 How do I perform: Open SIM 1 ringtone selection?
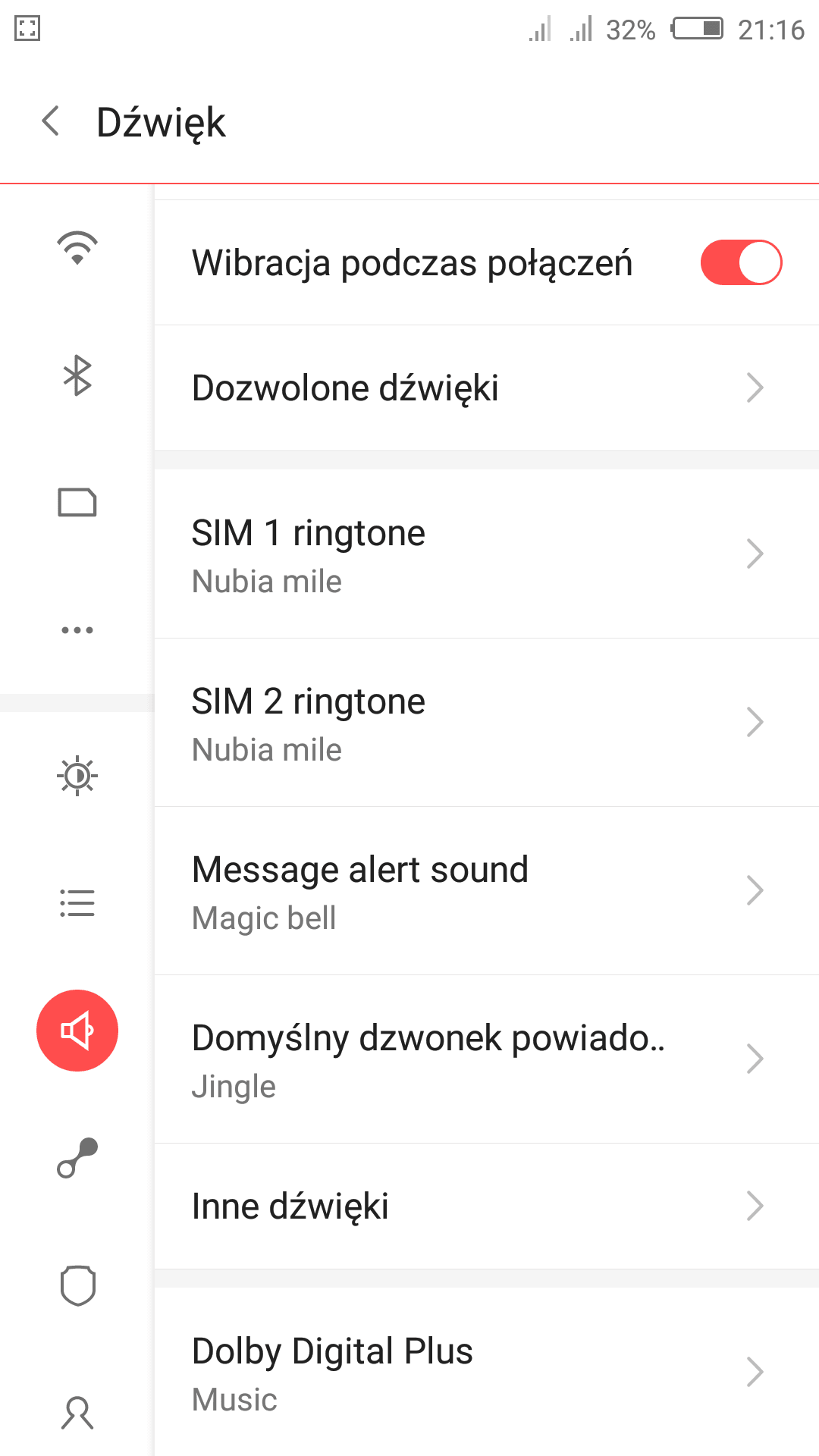[x=487, y=554]
